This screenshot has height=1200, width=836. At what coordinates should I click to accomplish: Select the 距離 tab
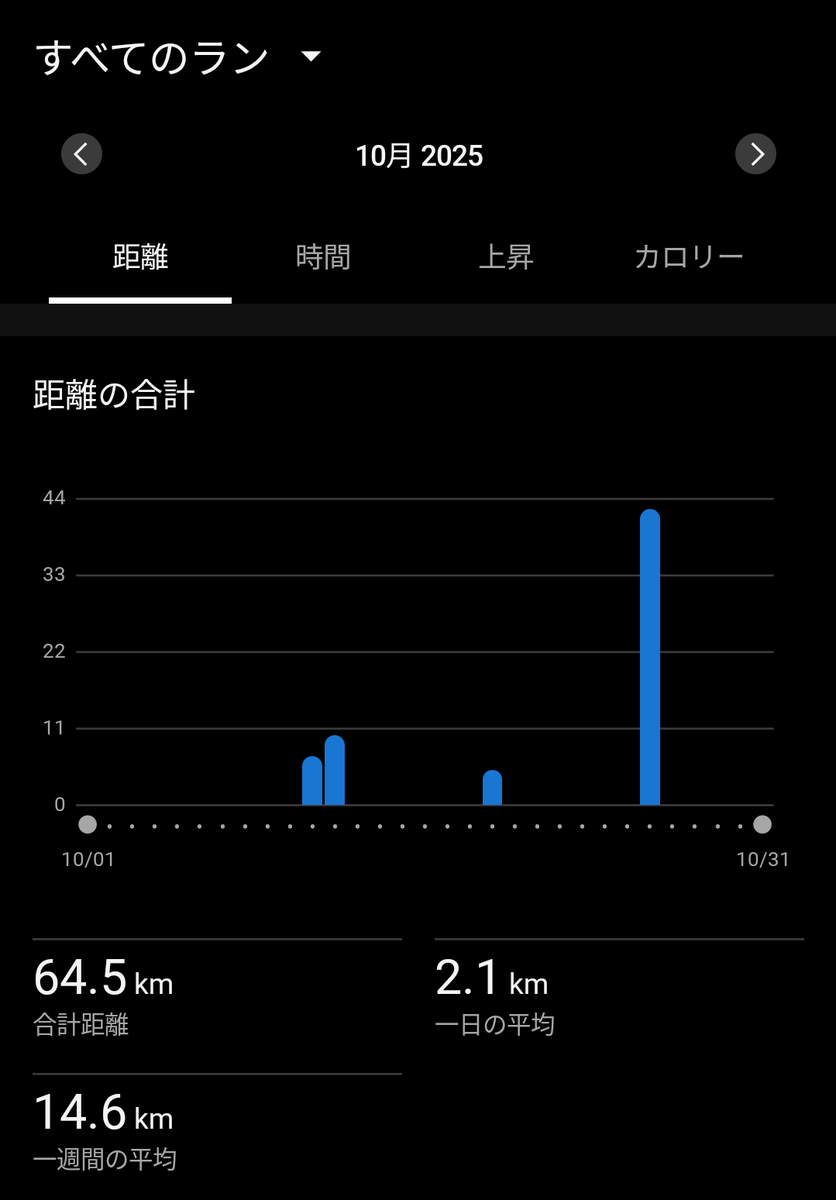point(140,258)
